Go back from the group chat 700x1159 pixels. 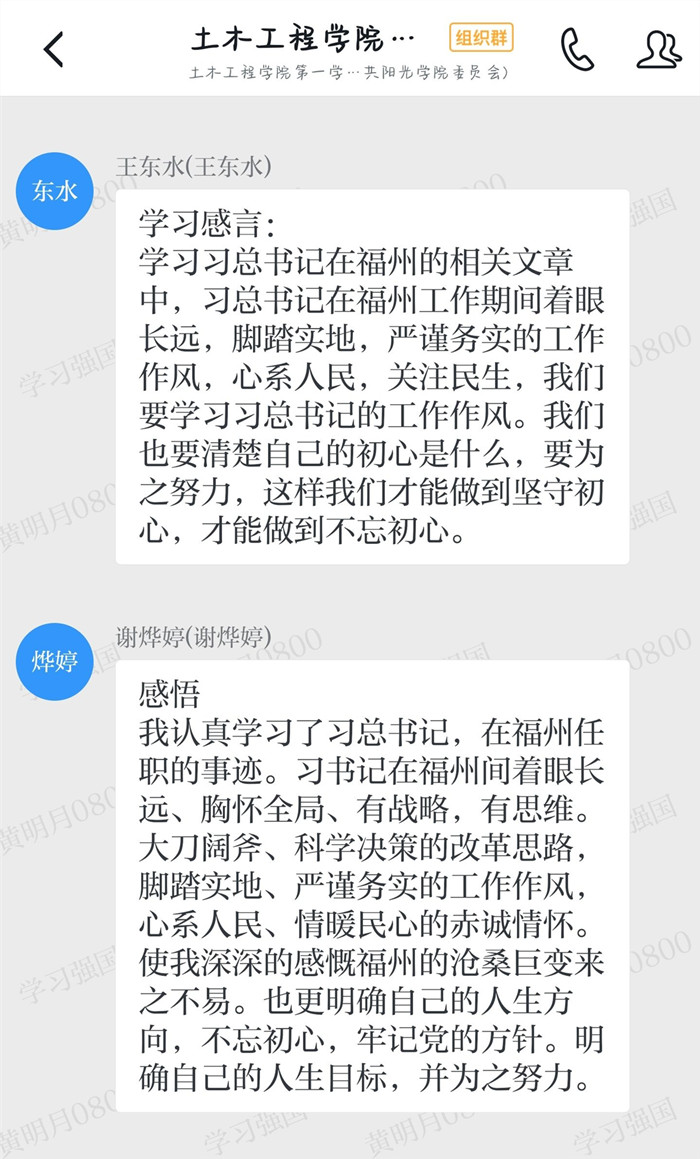click(x=54, y=49)
